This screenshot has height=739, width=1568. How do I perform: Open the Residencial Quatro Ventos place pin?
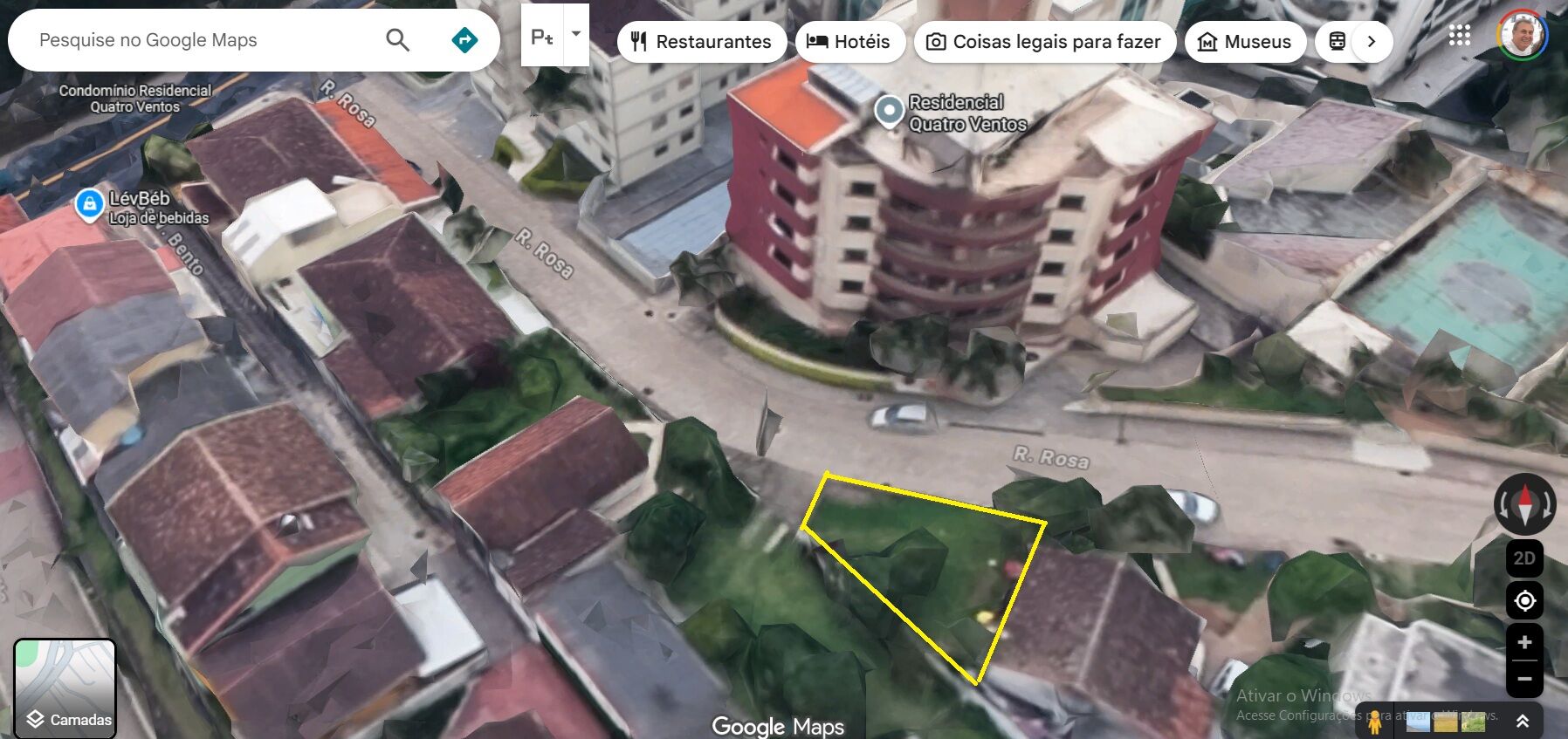[x=889, y=112]
